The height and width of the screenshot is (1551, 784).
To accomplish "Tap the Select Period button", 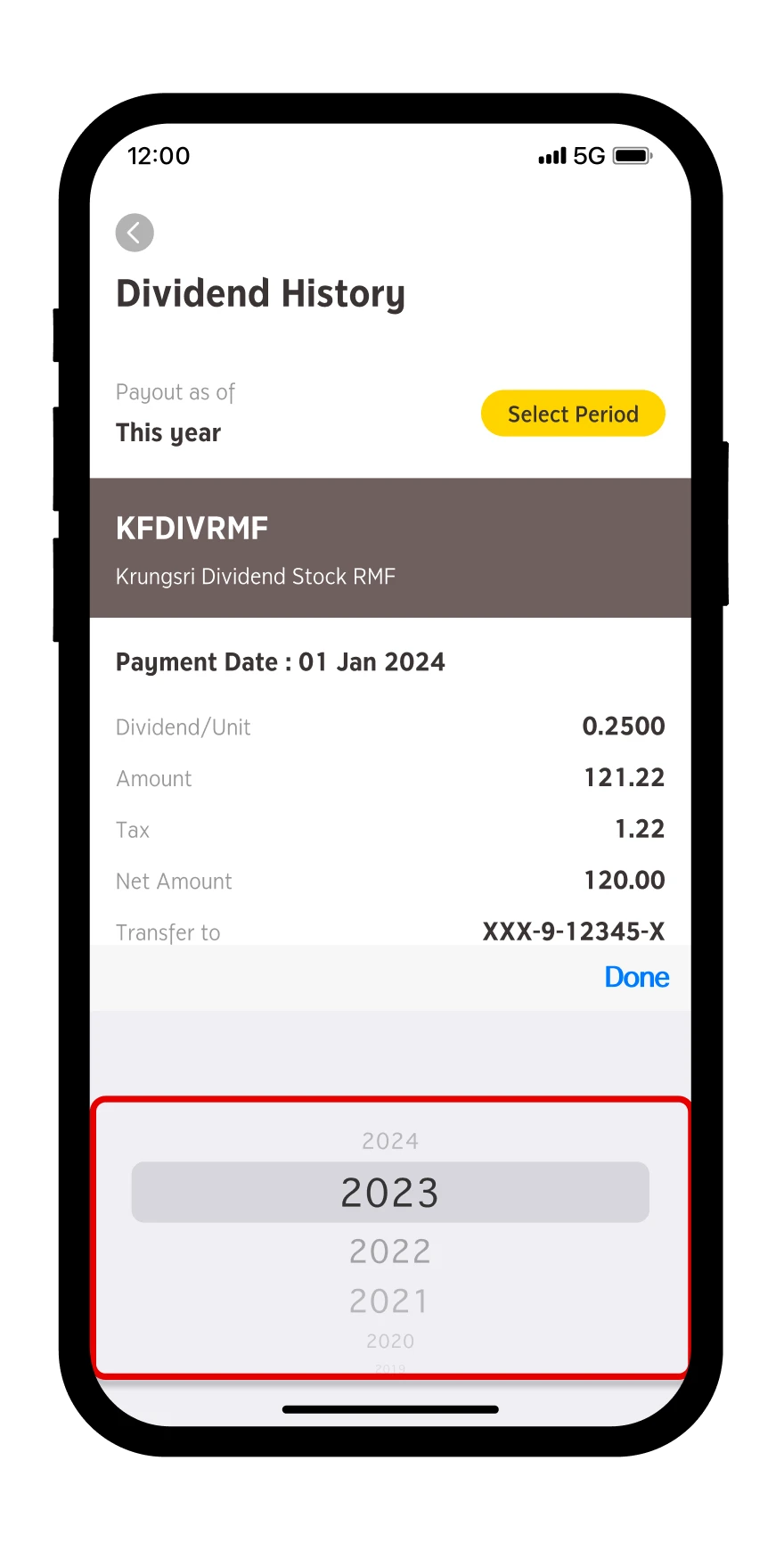I will coord(573,414).
